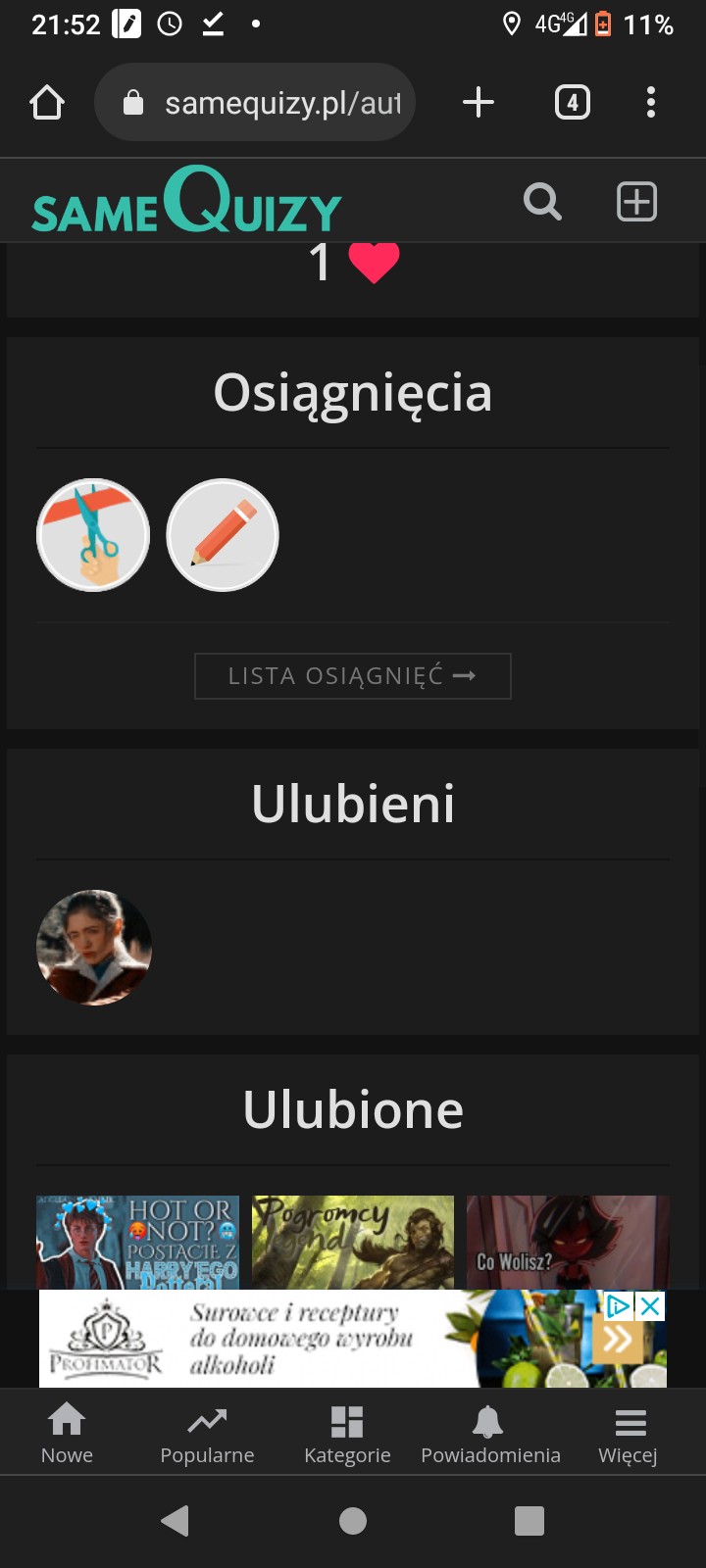Open the browser overflow menu
The image size is (706, 1568).
click(651, 102)
